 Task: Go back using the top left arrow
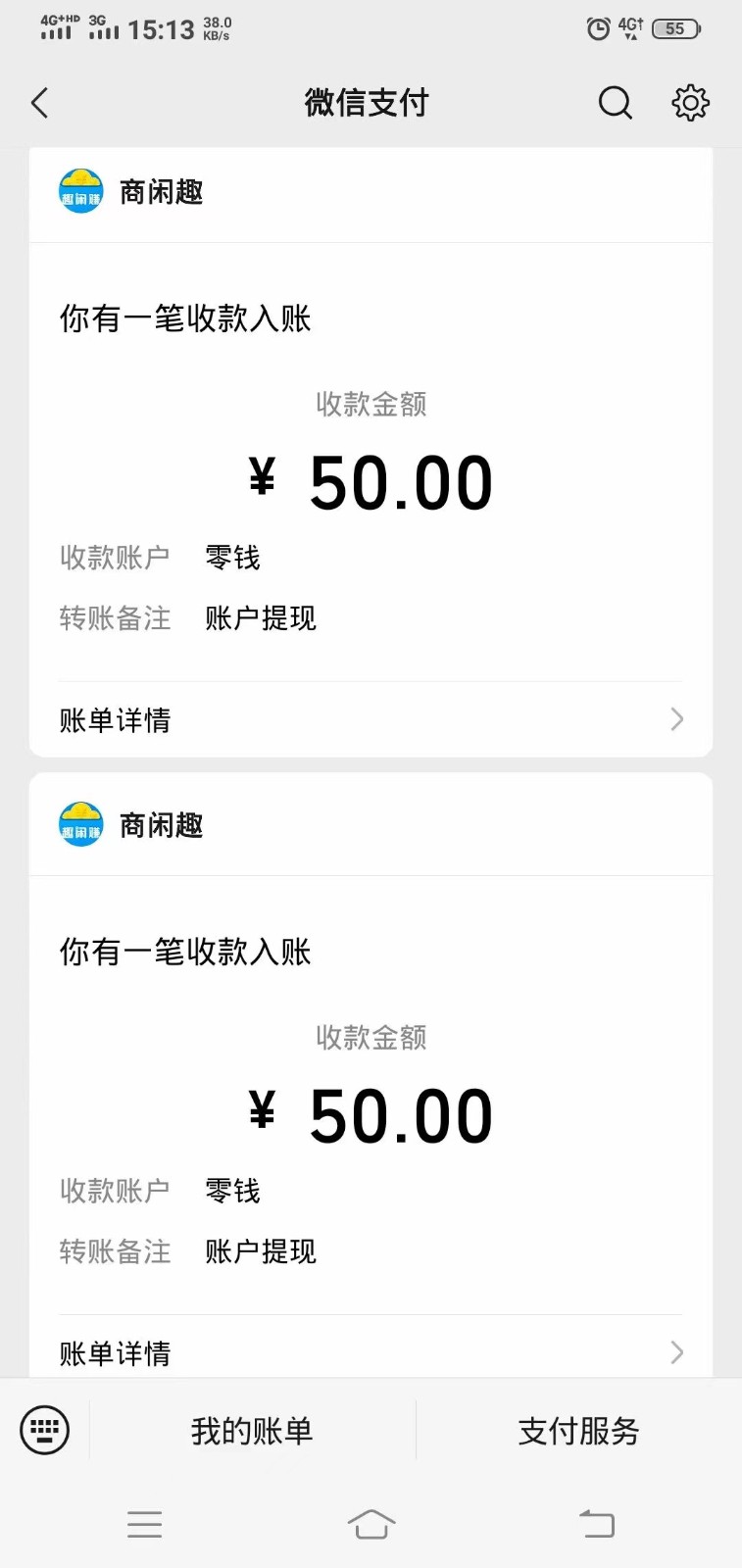[x=39, y=102]
